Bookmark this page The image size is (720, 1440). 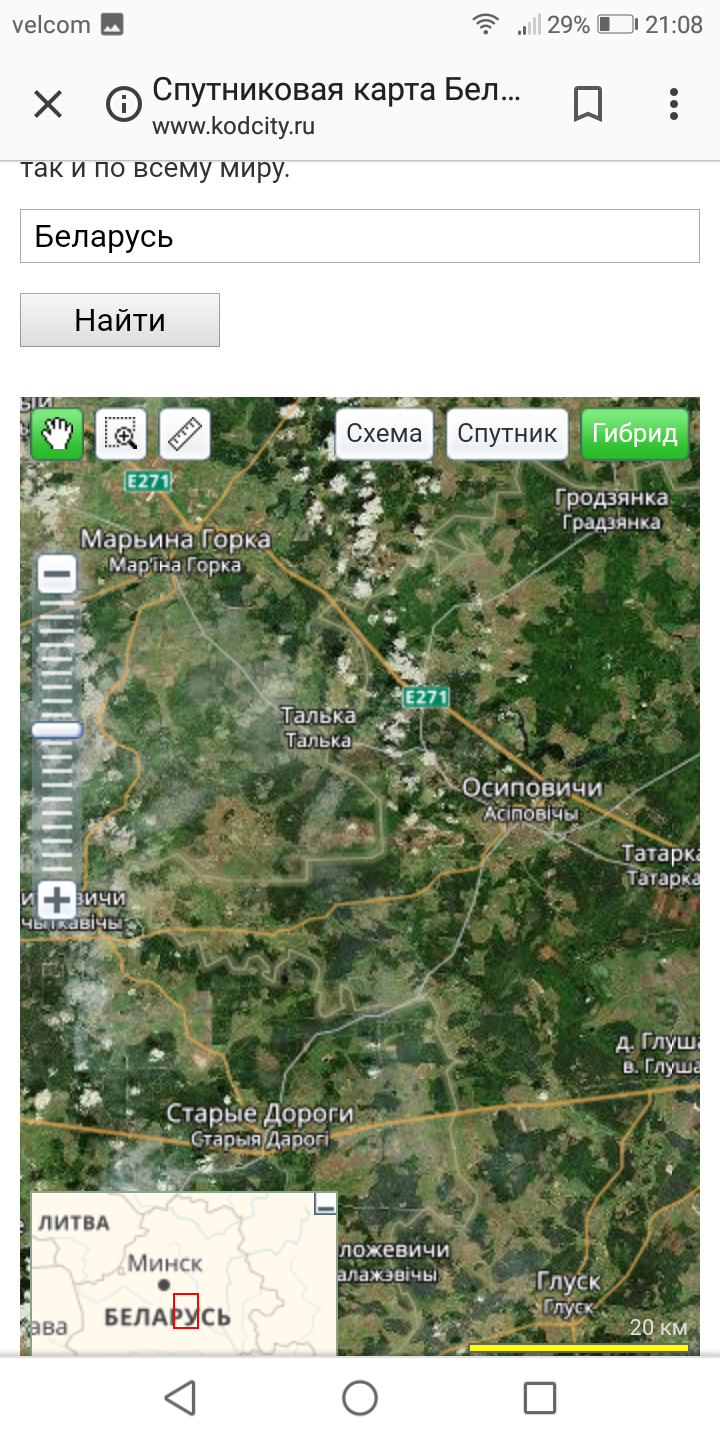tap(588, 104)
